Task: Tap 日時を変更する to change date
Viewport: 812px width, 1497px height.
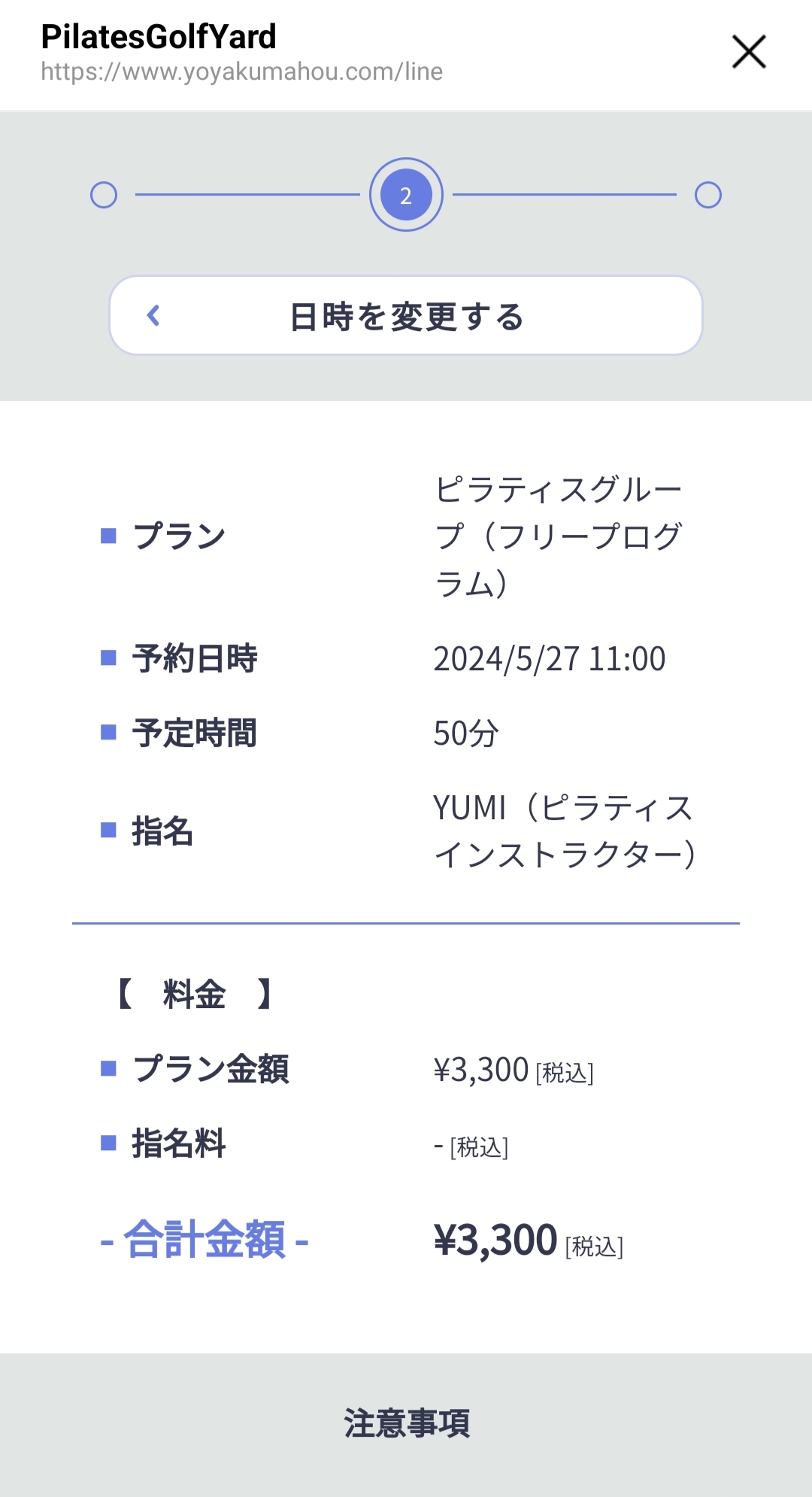Action: tap(406, 315)
